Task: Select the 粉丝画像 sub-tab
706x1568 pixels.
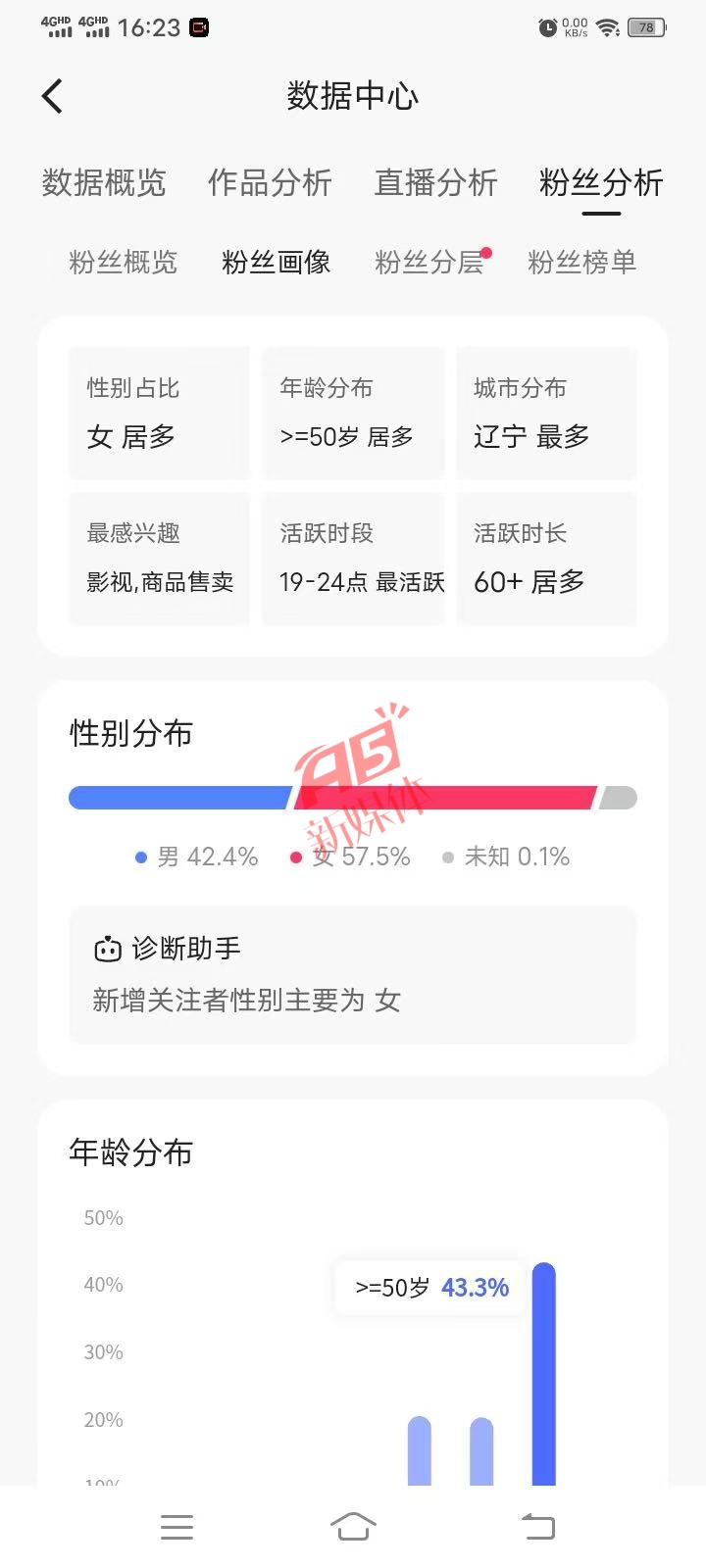Action: [x=276, y=263]
